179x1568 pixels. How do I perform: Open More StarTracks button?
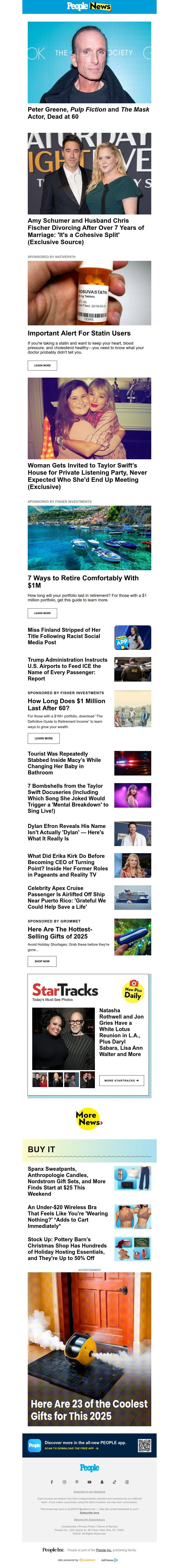click(121, 1080)
